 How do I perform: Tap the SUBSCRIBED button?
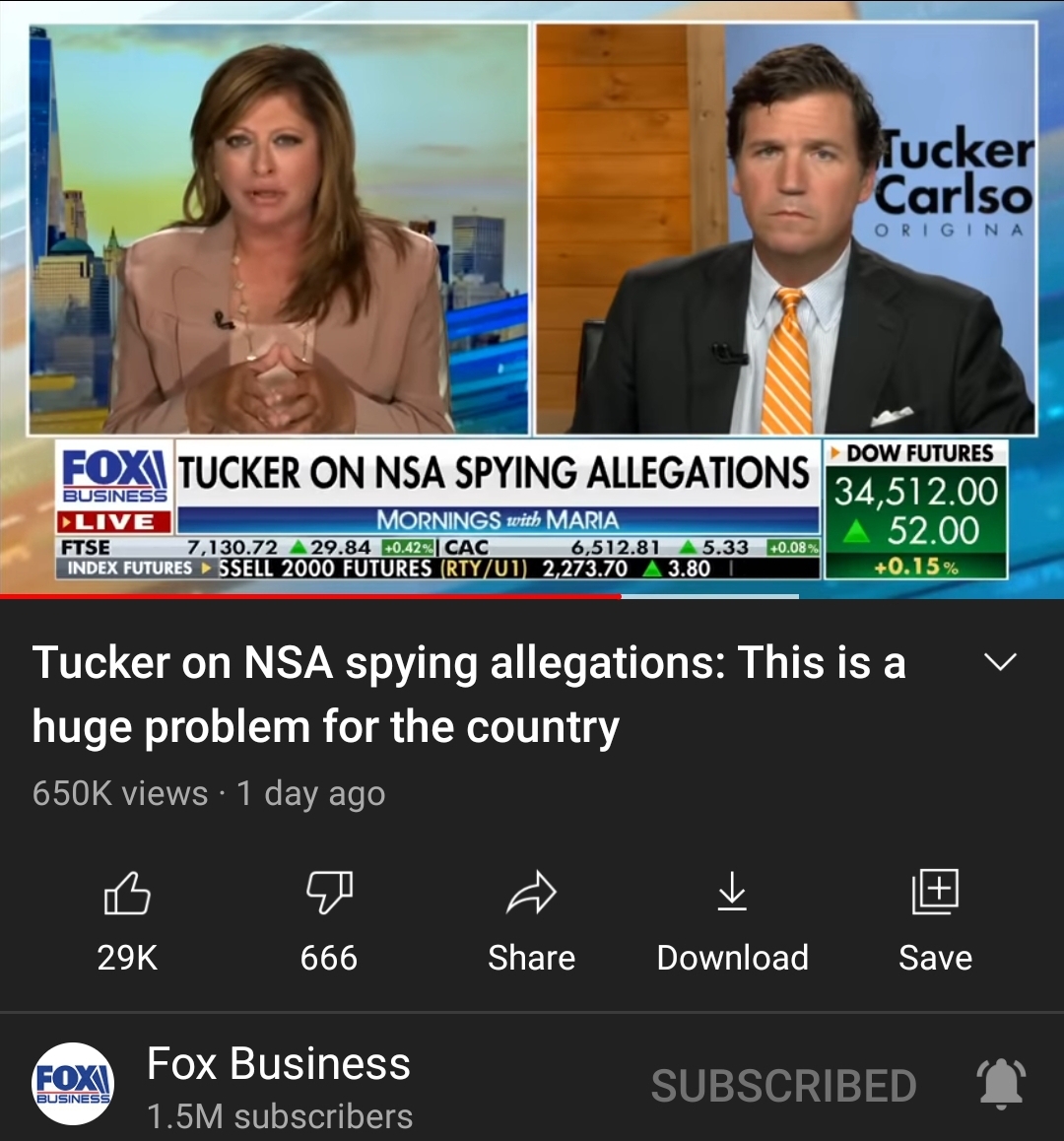[783, 1086]
